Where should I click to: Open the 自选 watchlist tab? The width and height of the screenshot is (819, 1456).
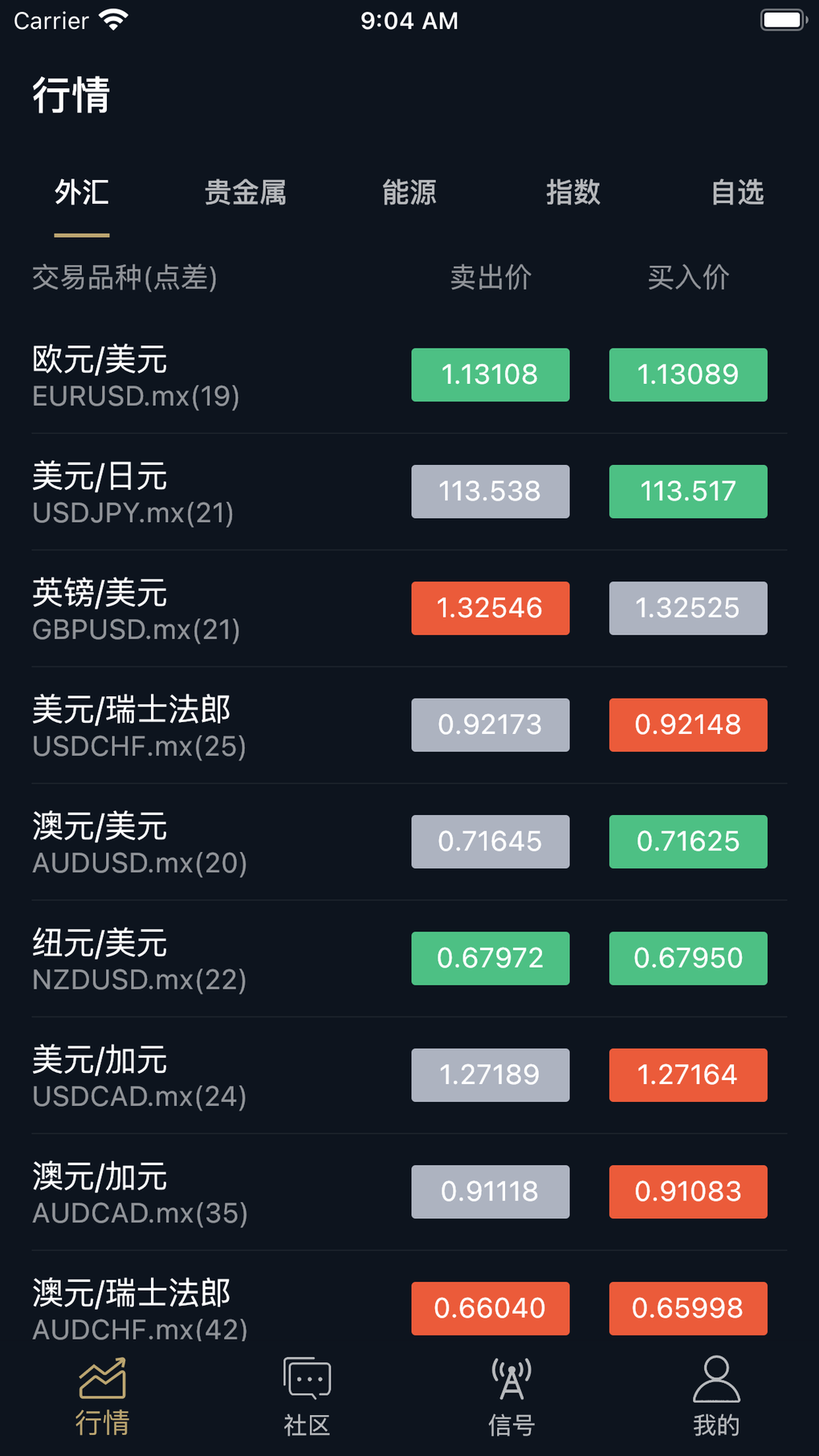(x=737, y=193)
